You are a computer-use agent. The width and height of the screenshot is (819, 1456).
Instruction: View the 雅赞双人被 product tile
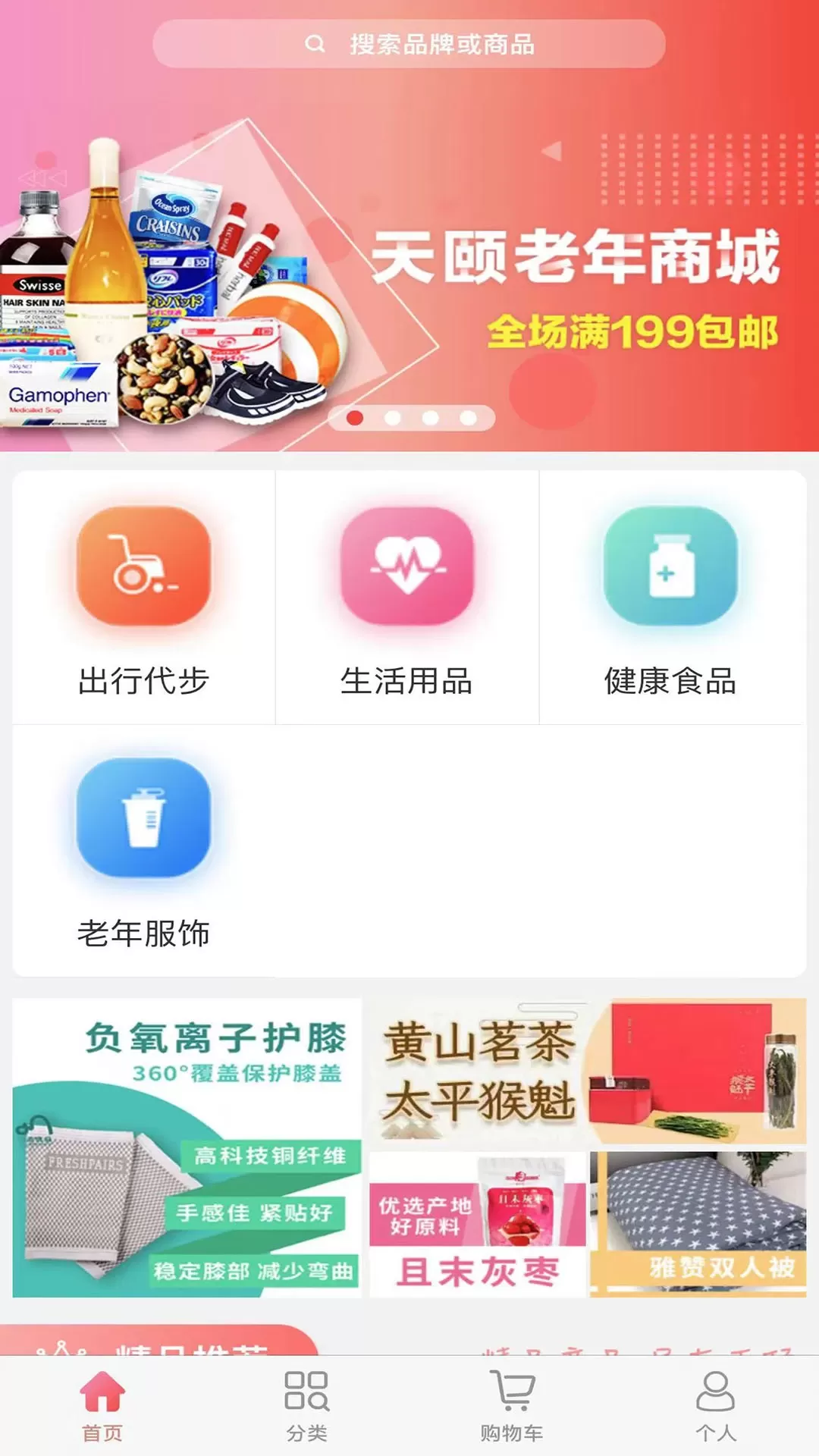pyautogui.click(x=698, y=1224)
